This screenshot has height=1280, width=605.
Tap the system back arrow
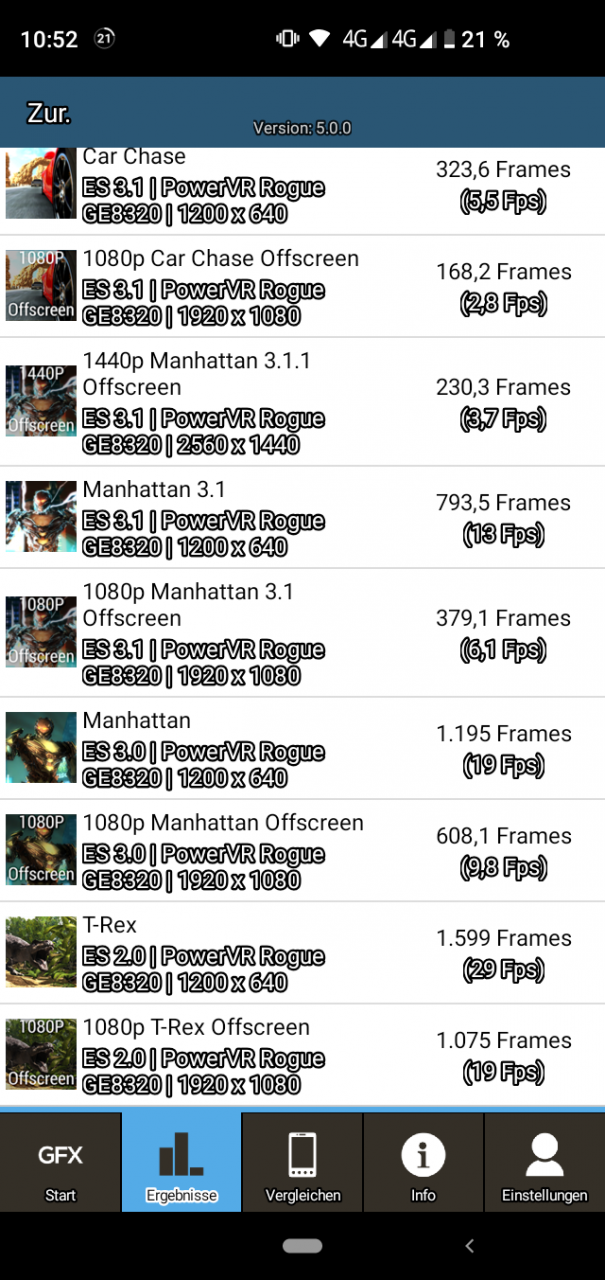click(x=469, y=1246)
